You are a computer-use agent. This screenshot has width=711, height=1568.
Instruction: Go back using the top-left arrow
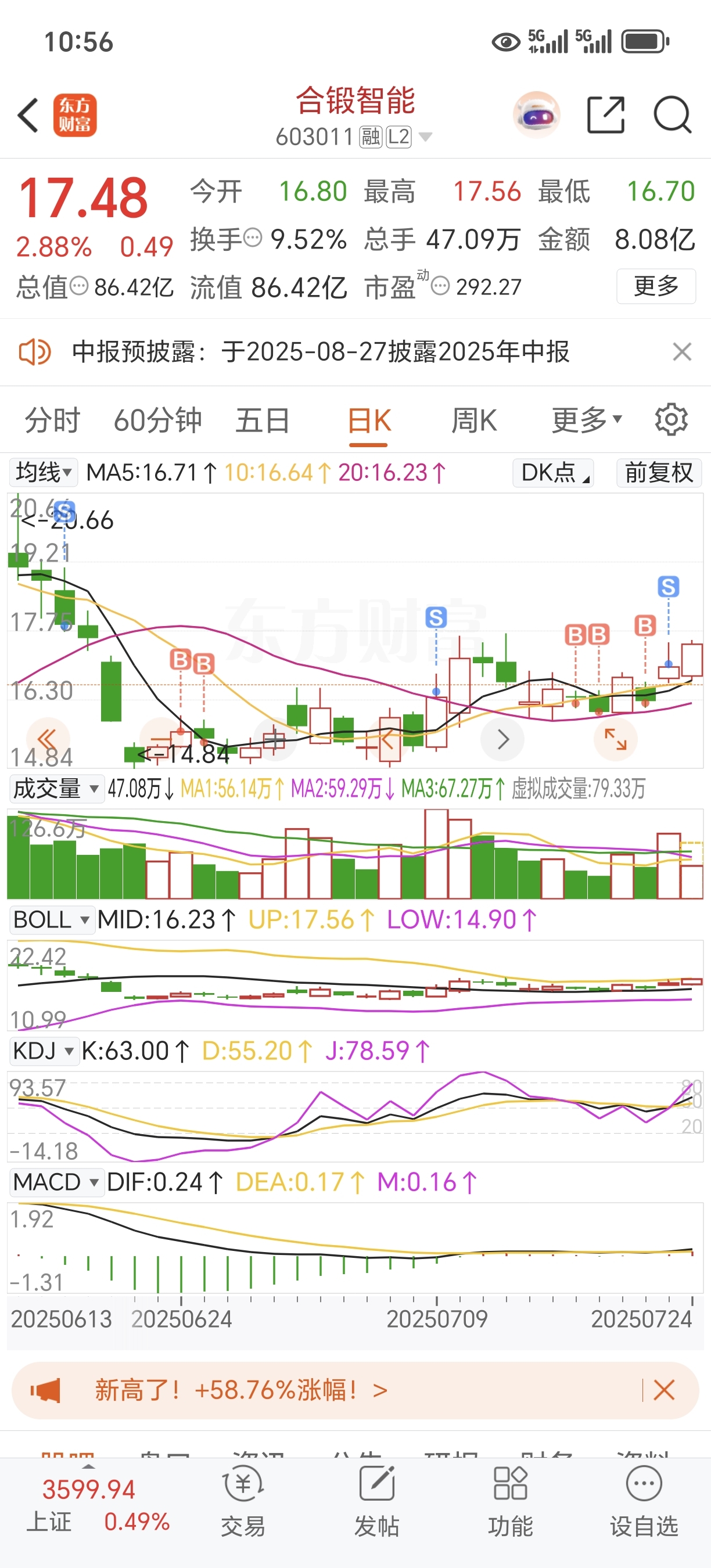tap(28, 115)
